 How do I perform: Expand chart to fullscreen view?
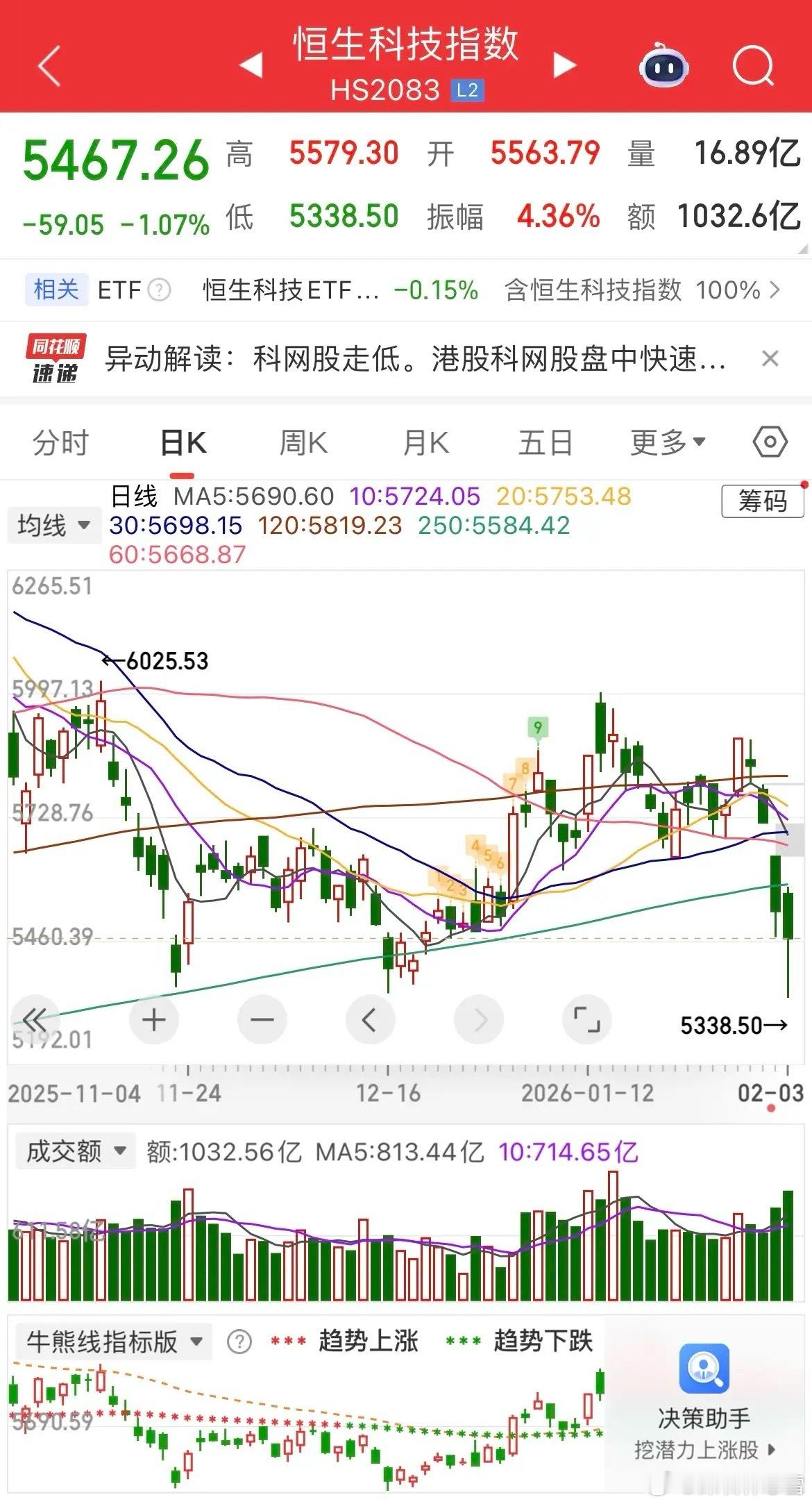586,1019
